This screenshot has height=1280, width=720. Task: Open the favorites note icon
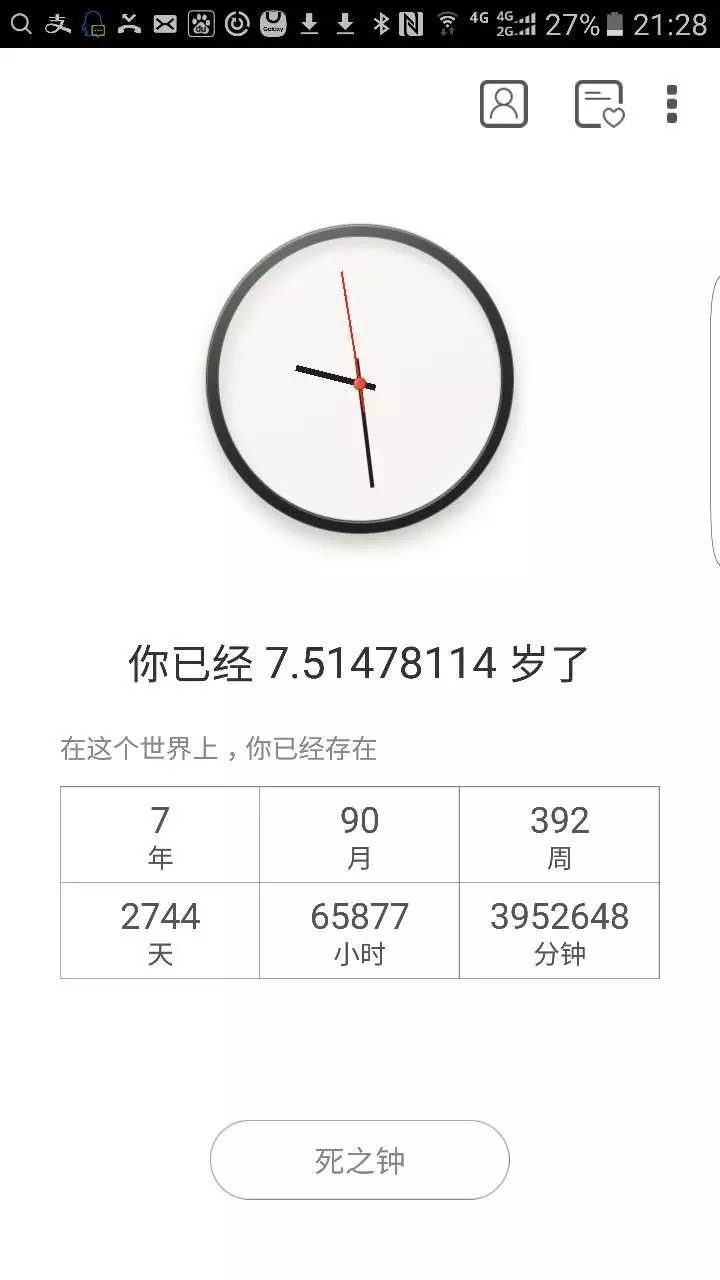(x=600, y=104)
